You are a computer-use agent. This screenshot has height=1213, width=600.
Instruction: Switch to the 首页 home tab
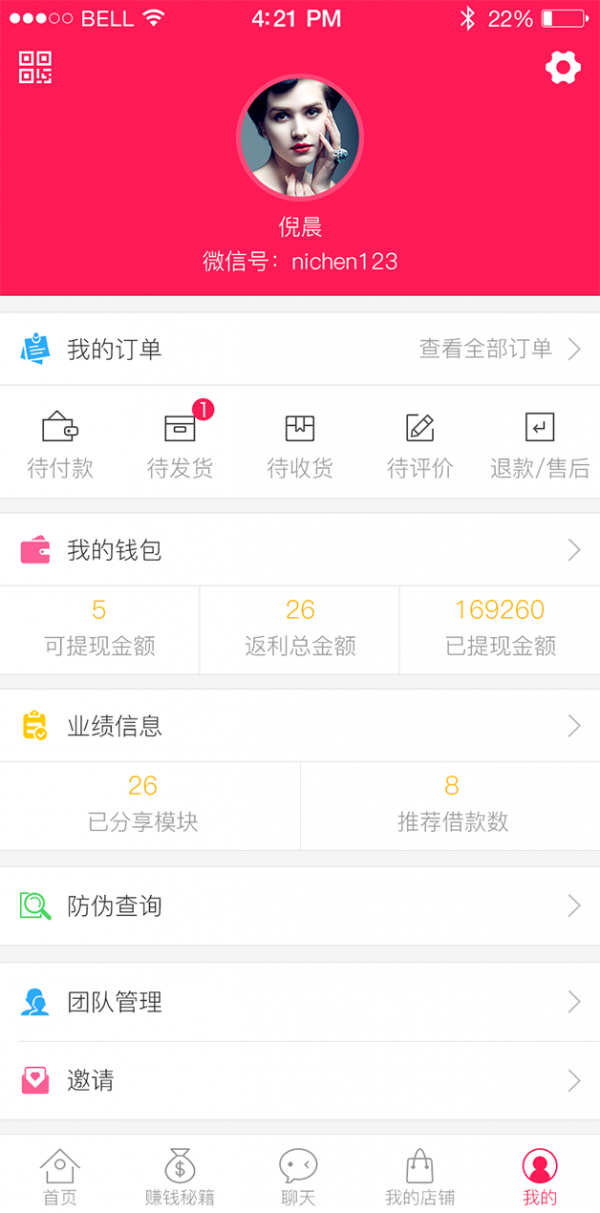[60, 1177]
